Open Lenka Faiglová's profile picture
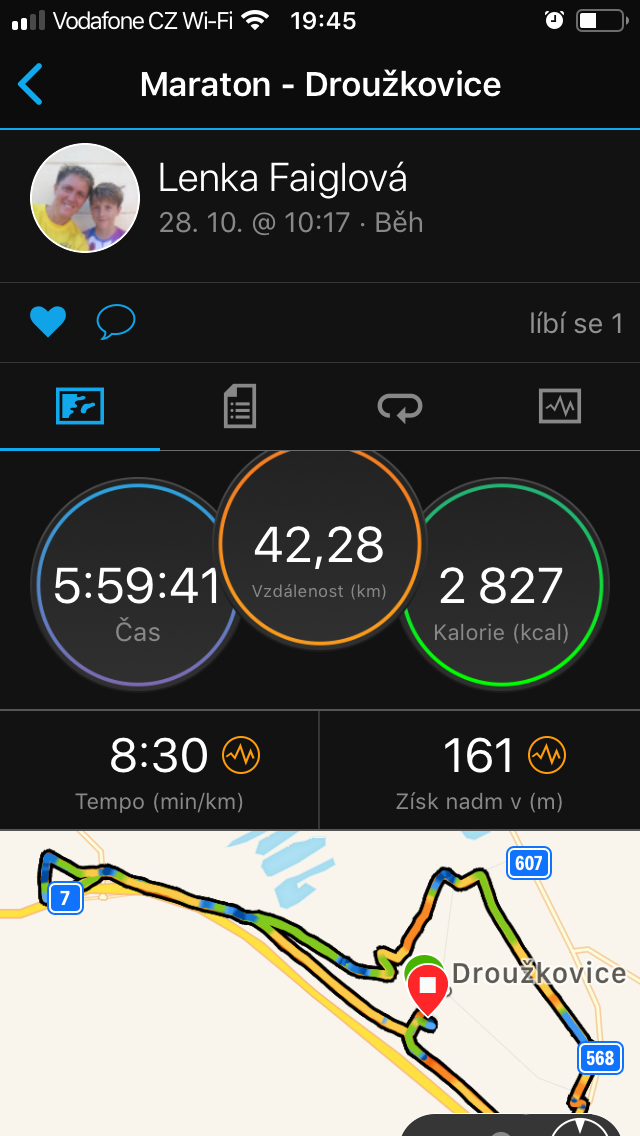The height and width of the screenshot is (1136, 640). point(85,198)
